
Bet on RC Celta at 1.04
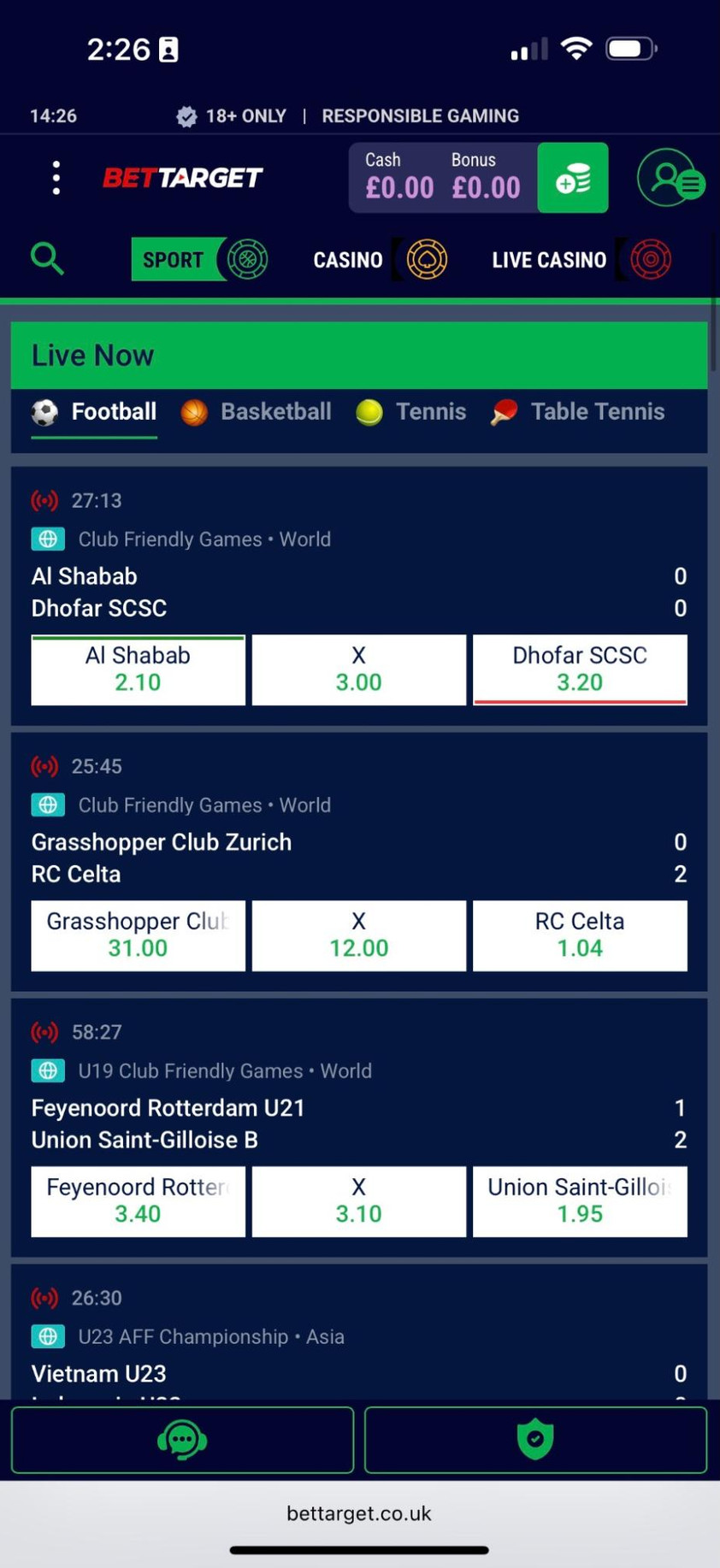point(579,935)
